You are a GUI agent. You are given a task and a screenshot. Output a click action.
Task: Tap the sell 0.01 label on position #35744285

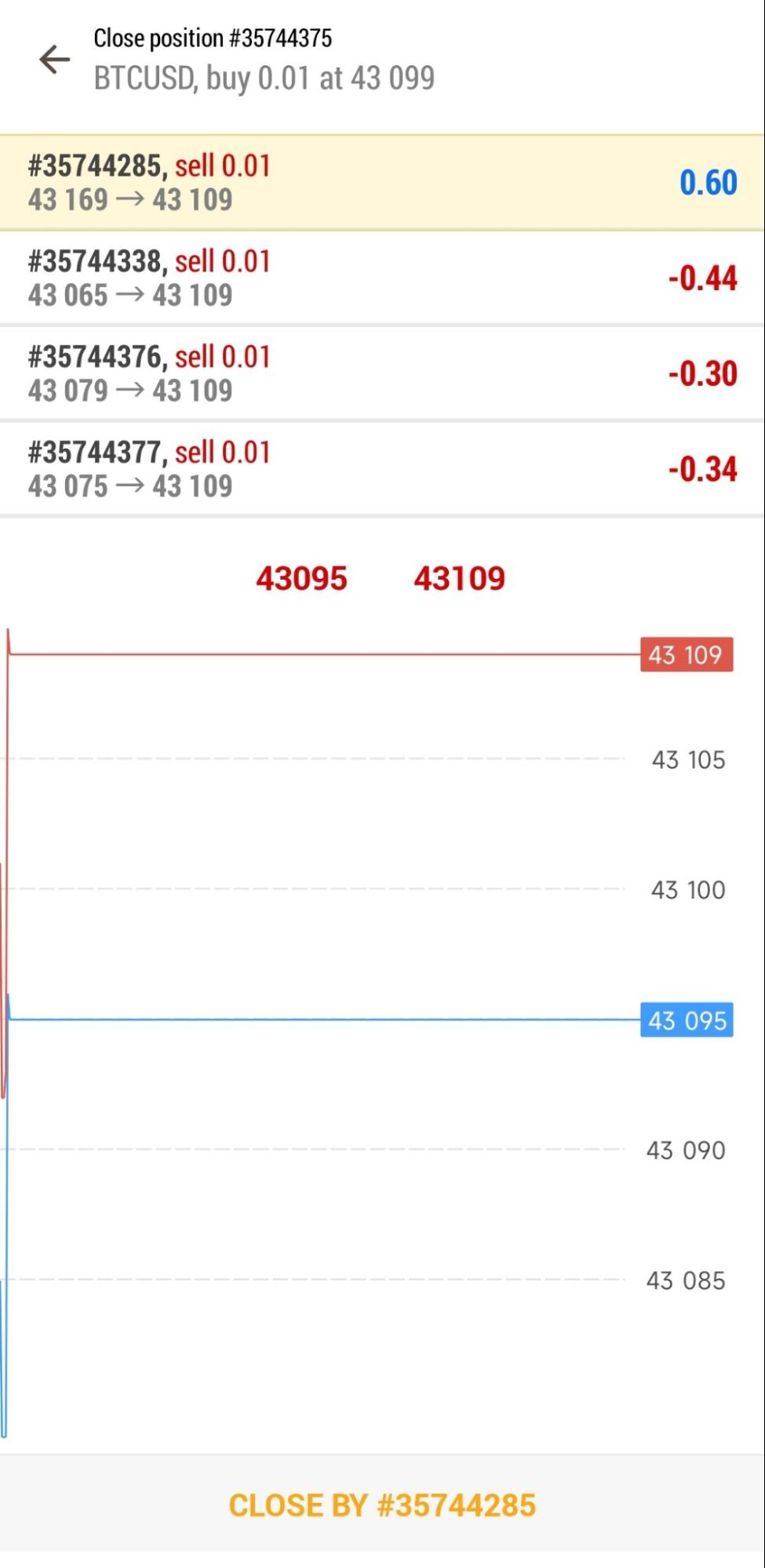click(224, 166)
